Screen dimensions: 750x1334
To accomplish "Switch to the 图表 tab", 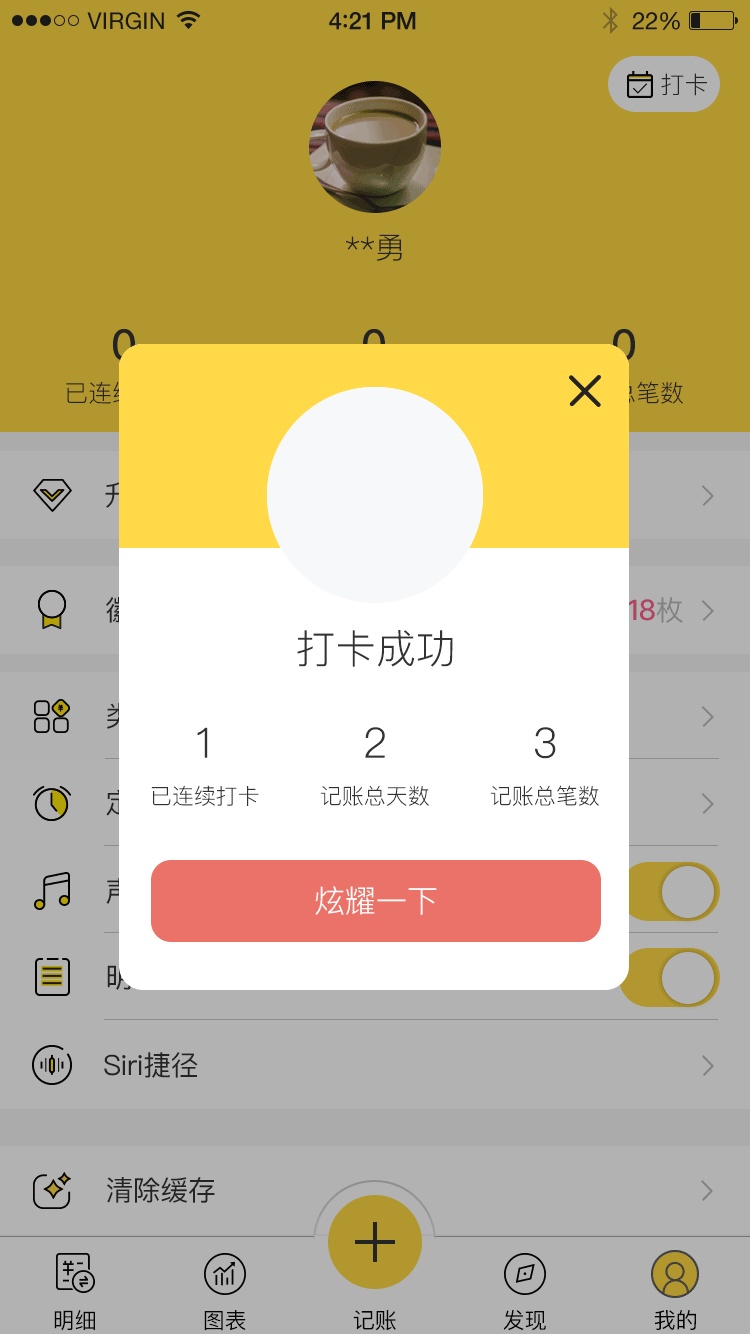I will (225, 1290).
